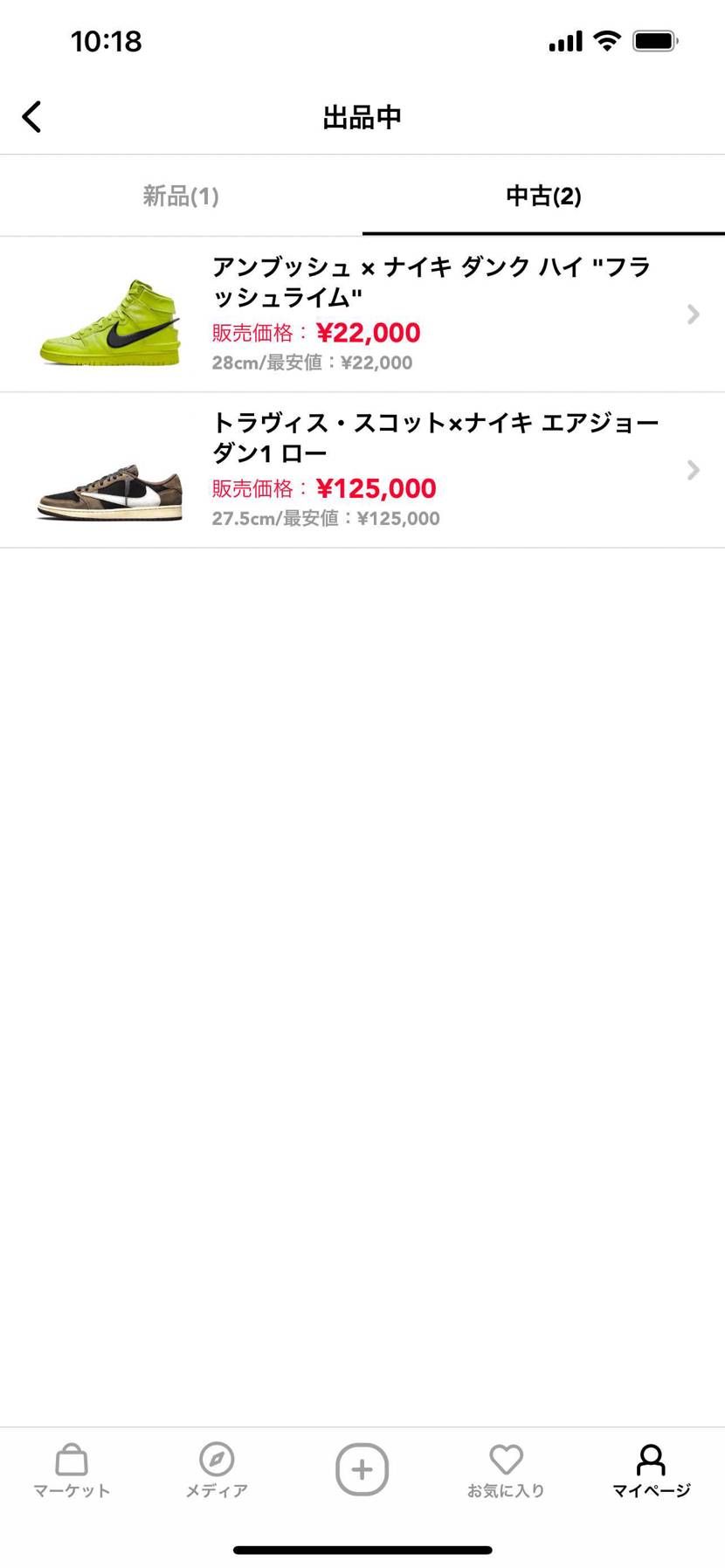The height and width of the screenshot is (1568, 725).
Task: Tap the 28cm lowest price info row
Action: (x=312, y=362)
